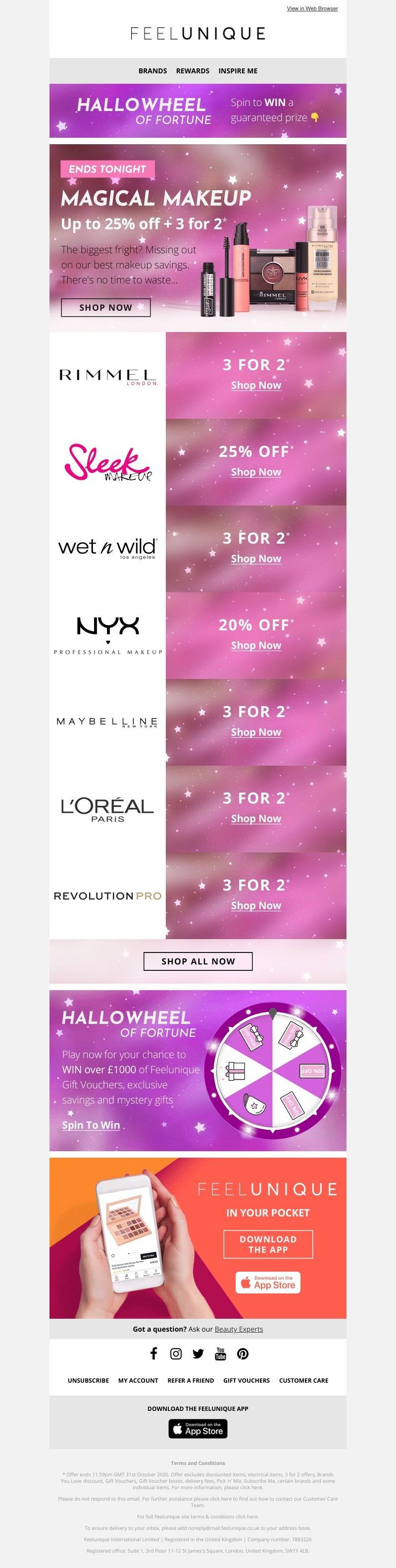Open the Pinterest profile icon
Viewport: 396px width, 1568px height.
click(243, 1353)
